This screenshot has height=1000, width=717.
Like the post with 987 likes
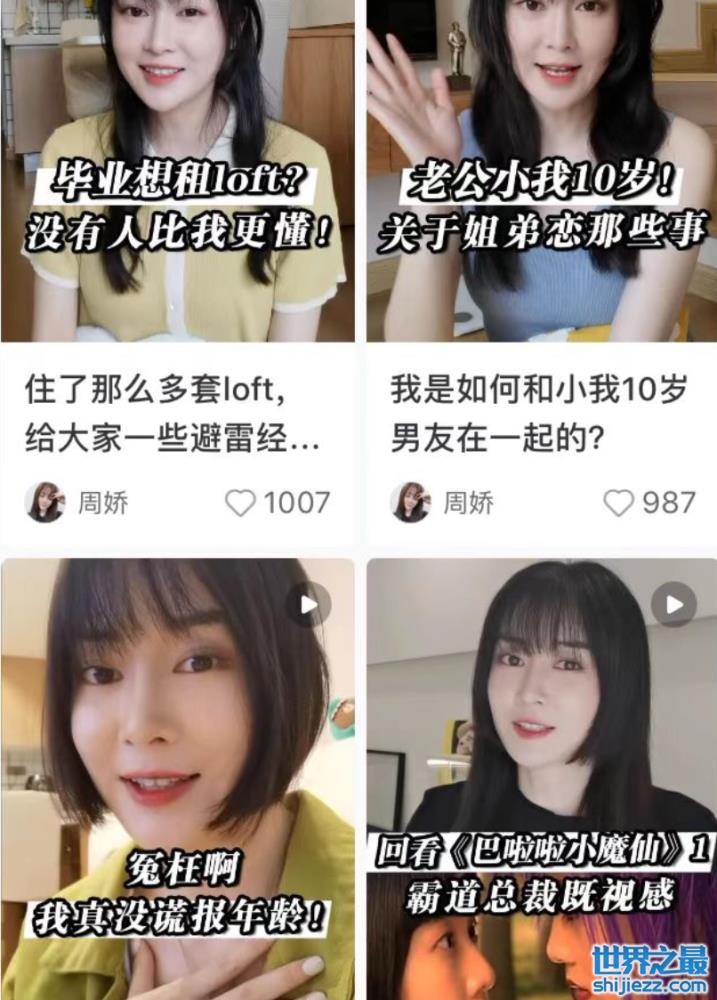[x=619, y=503]
